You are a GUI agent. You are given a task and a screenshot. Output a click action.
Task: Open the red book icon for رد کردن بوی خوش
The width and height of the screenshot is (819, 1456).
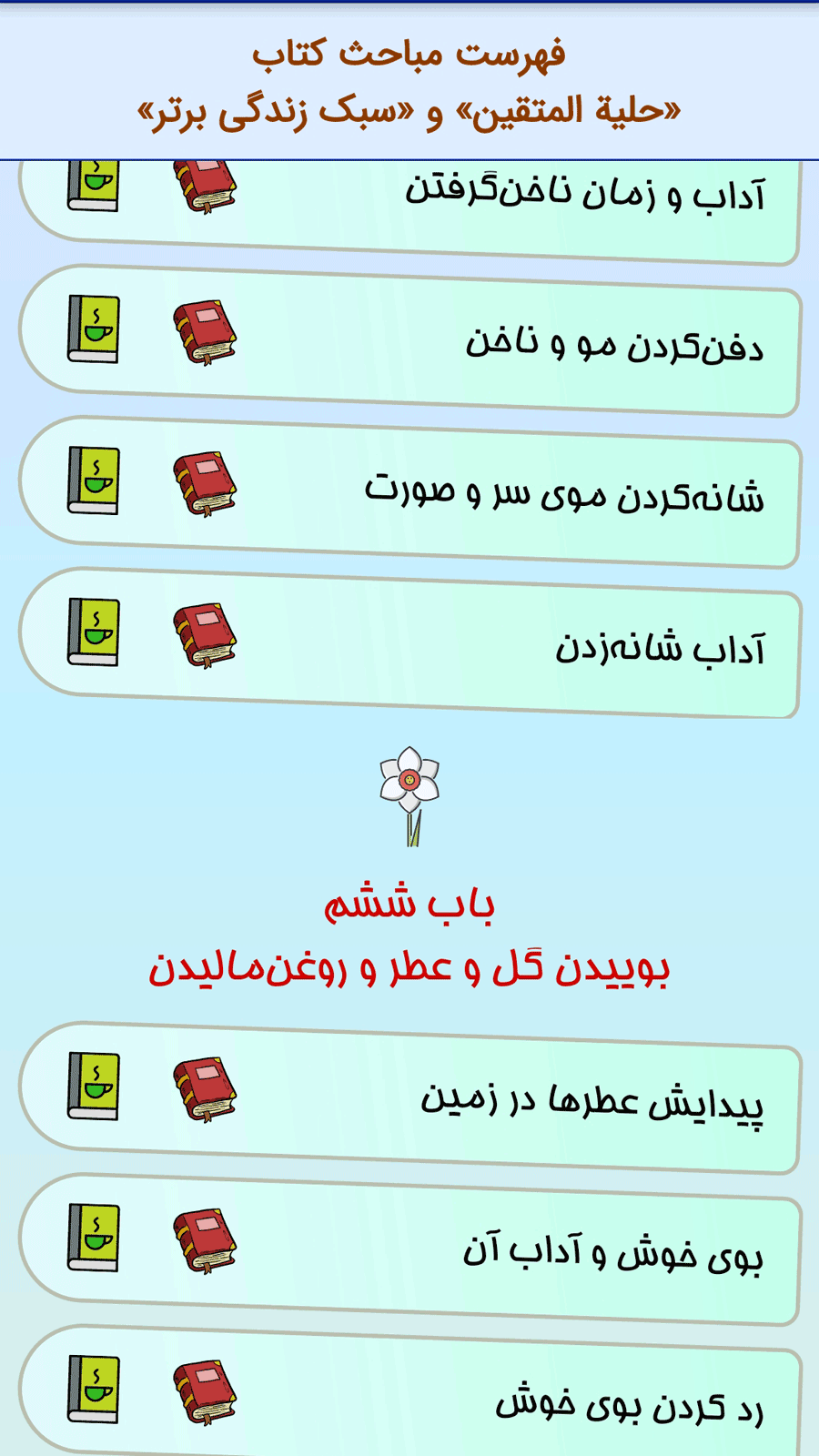[x=206, y=1392]
